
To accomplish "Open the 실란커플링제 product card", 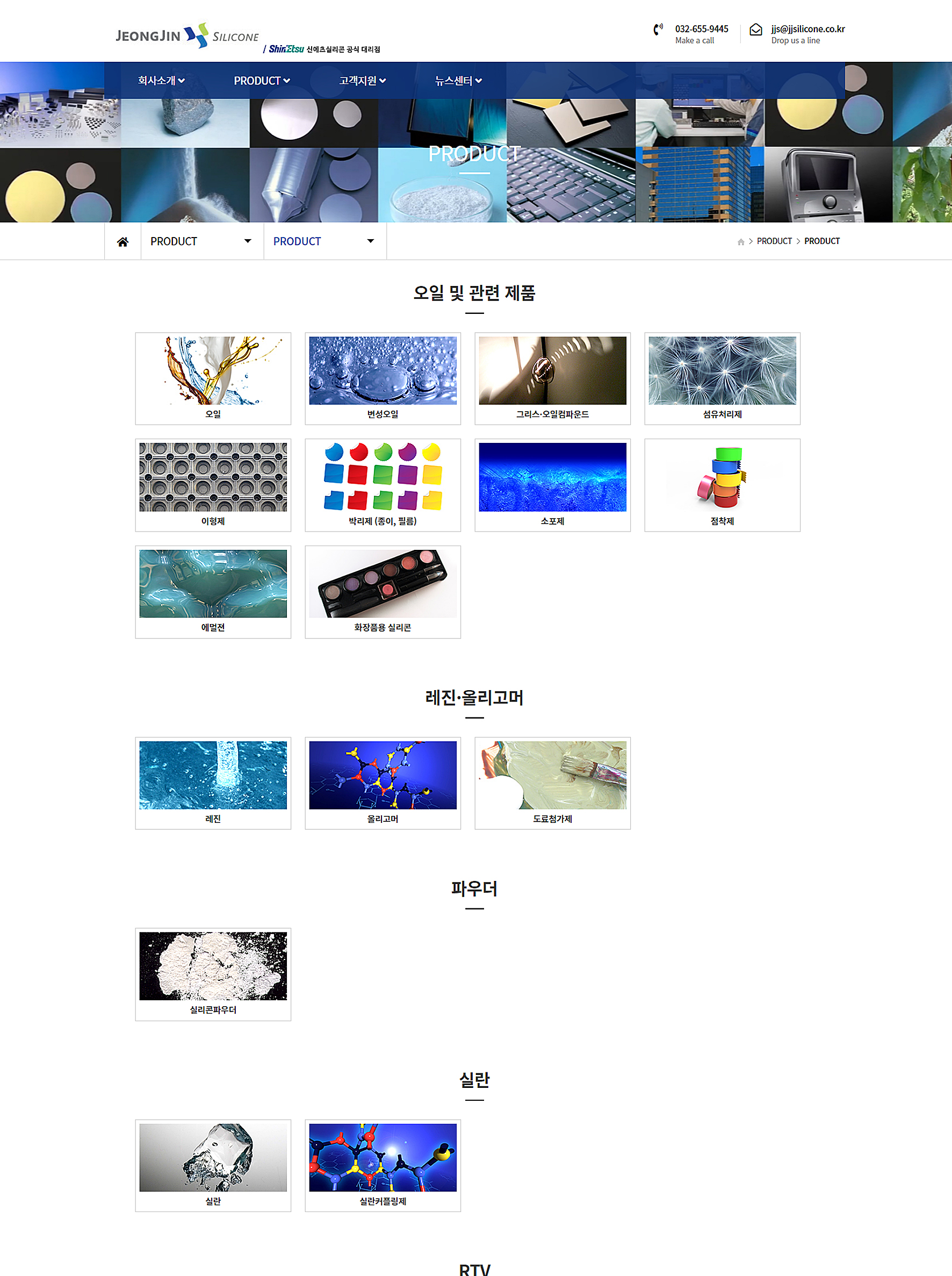I will tap(383, 1165).
